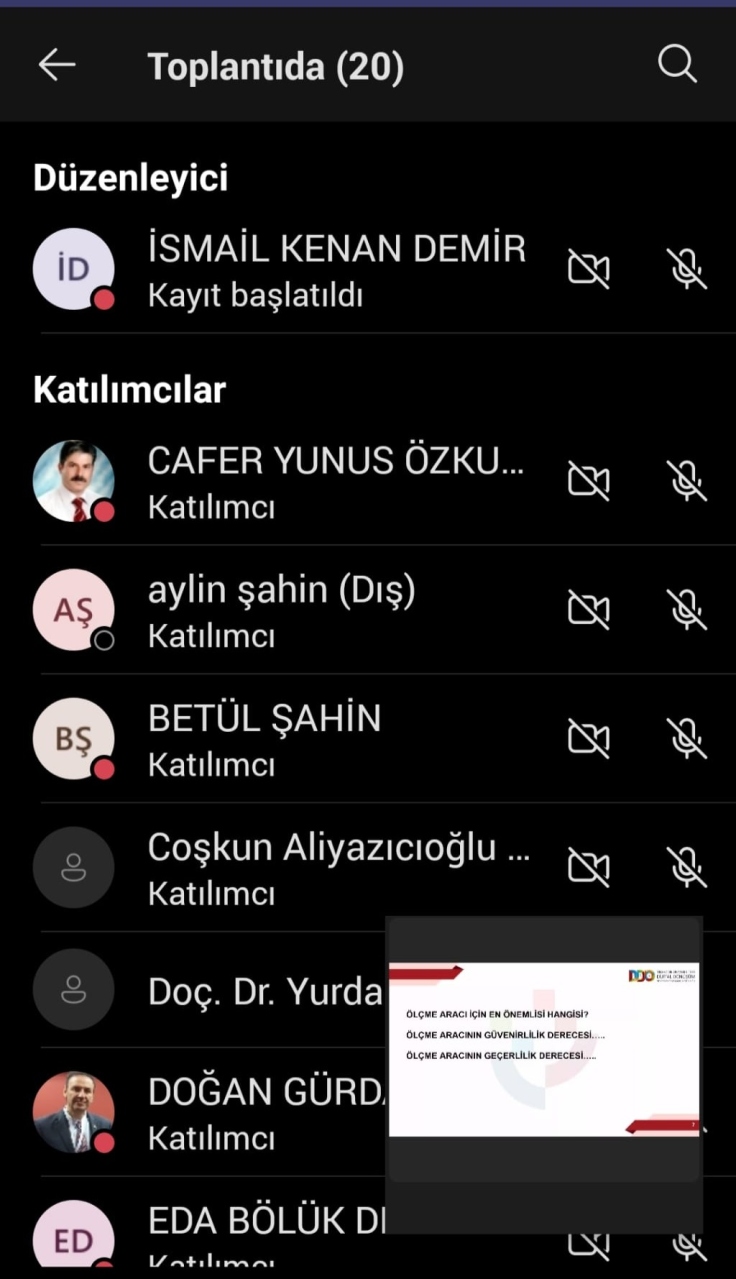The height and width of the screenshot is (1279, 736).
Task: Go back from participants list
Action: (x=57, y=66)
